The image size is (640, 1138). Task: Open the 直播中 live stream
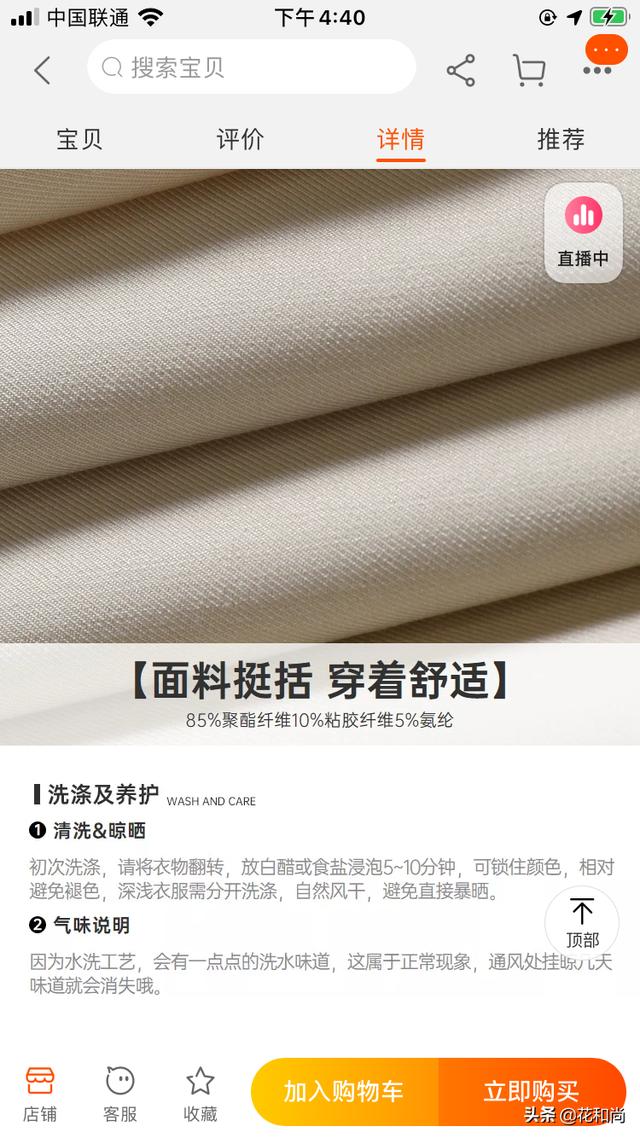point(583,232)
